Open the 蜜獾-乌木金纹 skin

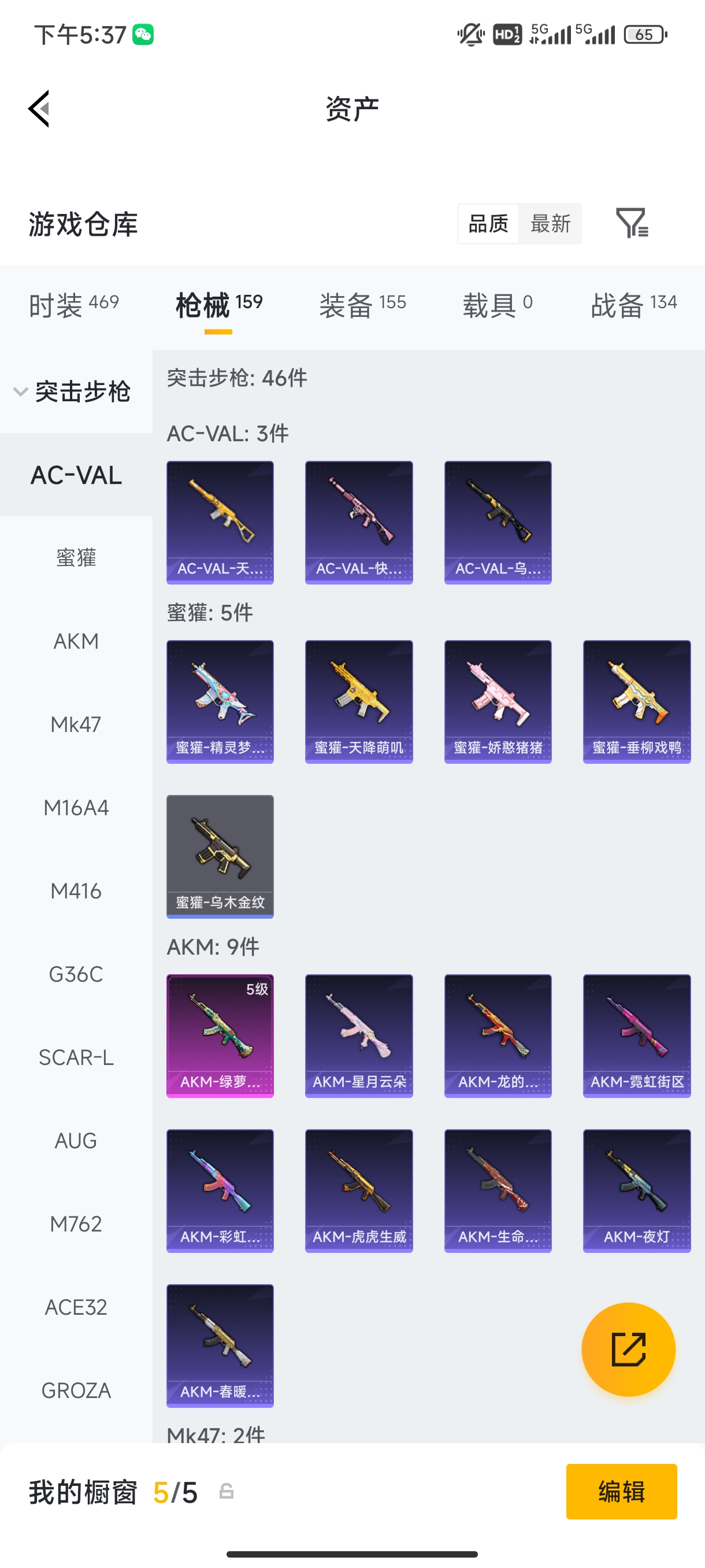pos(220,856)
